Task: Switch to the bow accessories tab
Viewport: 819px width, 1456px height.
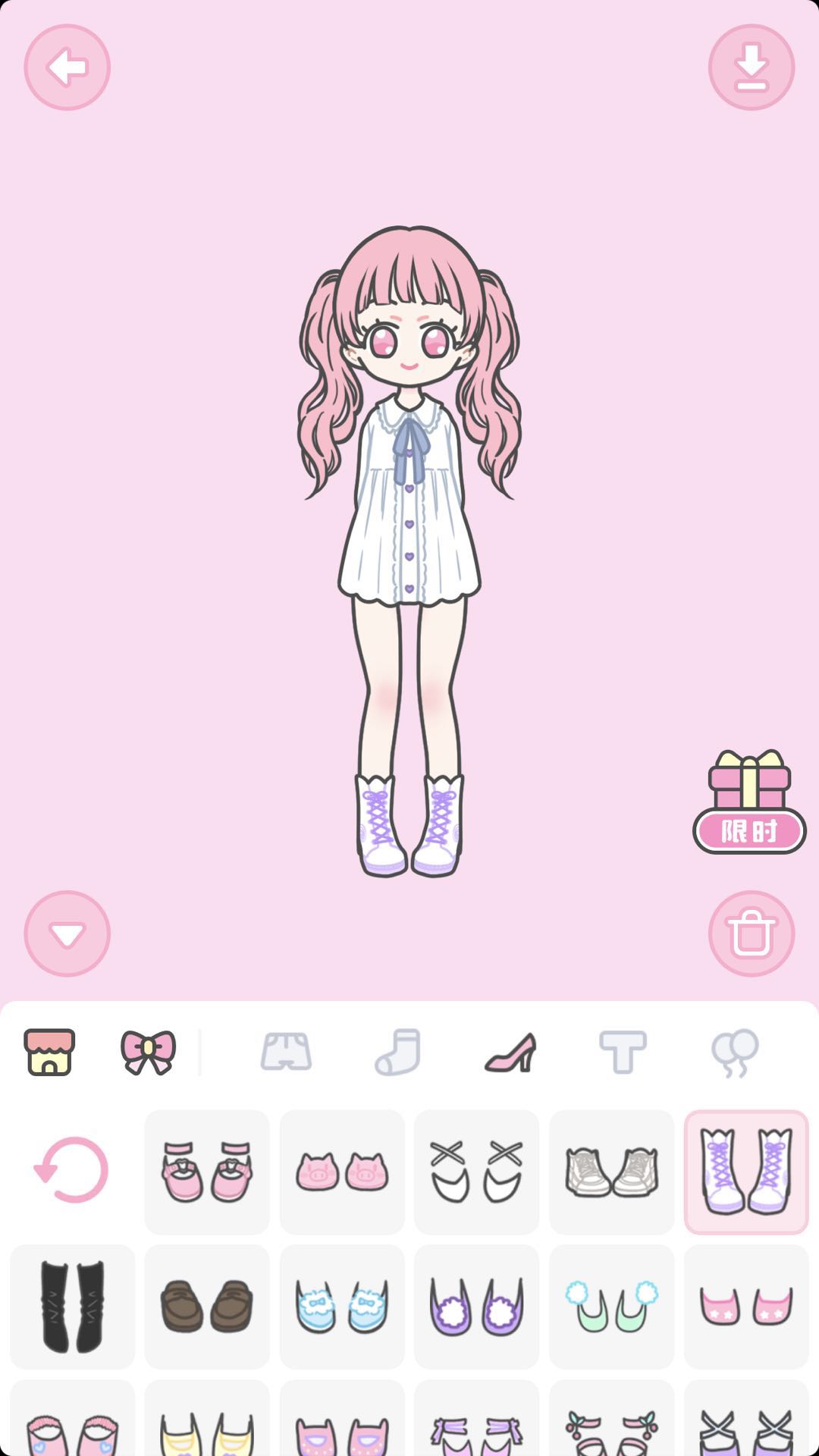Action: click(x=148, y=1052)
